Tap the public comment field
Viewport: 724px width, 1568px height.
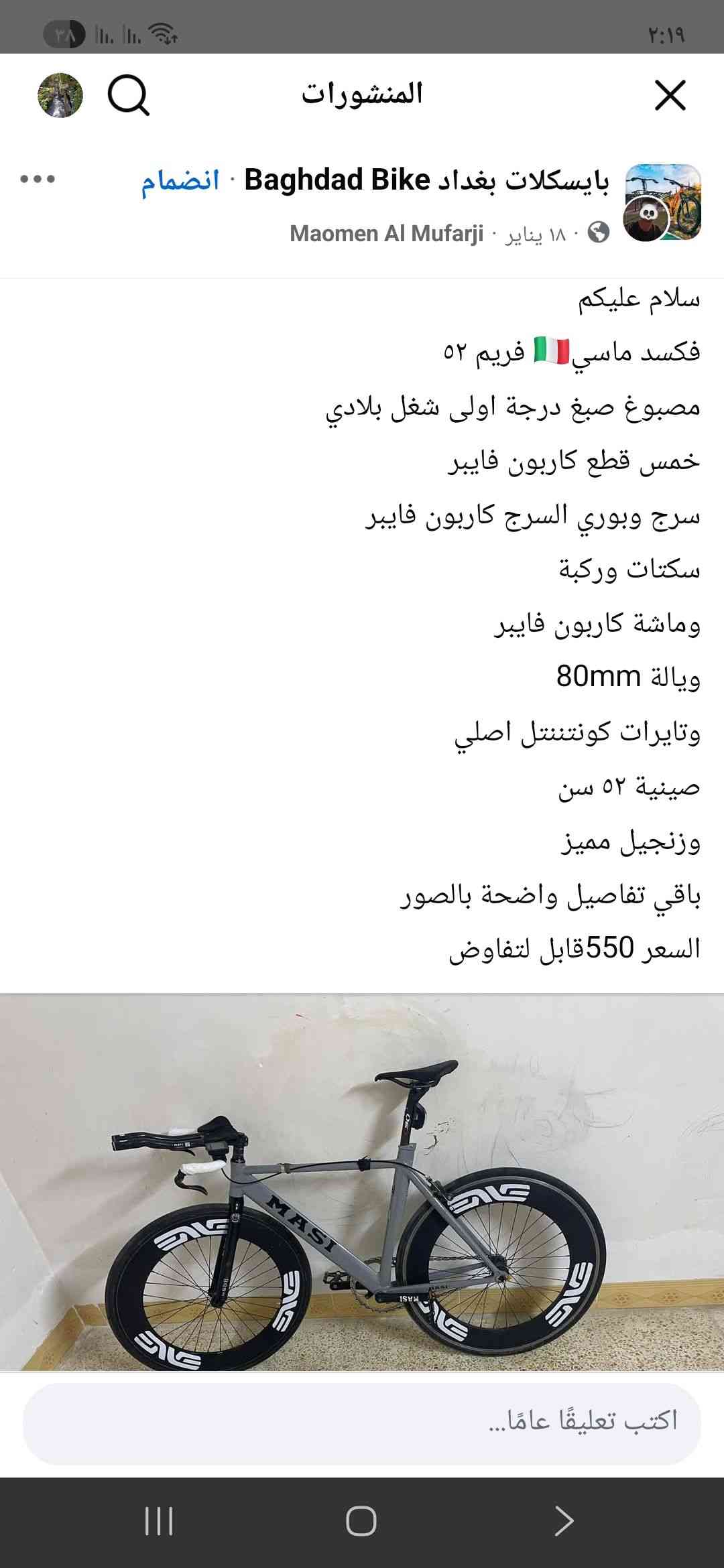click(362, 1421)
